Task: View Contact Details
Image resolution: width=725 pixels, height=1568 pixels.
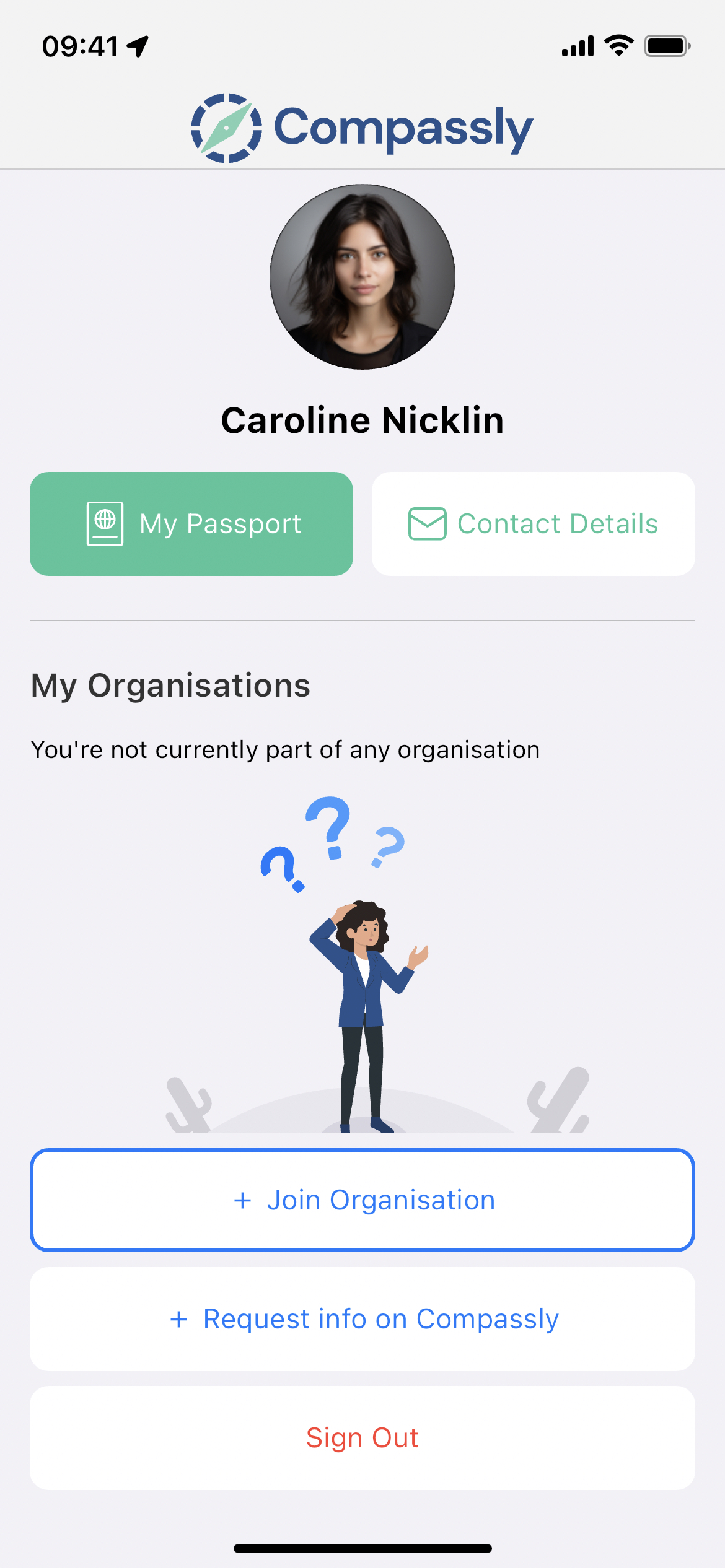Action: click(x=533, y=524)
